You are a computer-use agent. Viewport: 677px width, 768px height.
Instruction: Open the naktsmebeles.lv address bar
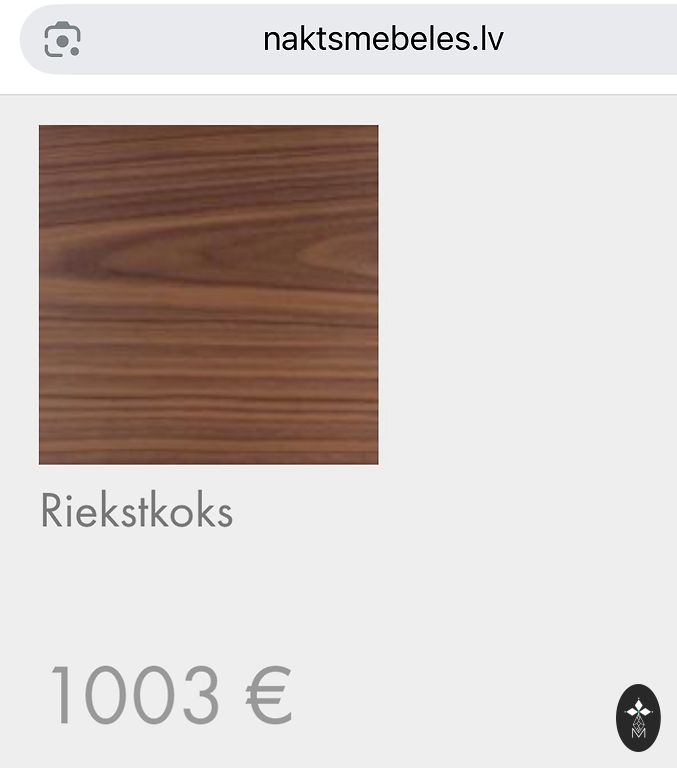coord(383,39)
